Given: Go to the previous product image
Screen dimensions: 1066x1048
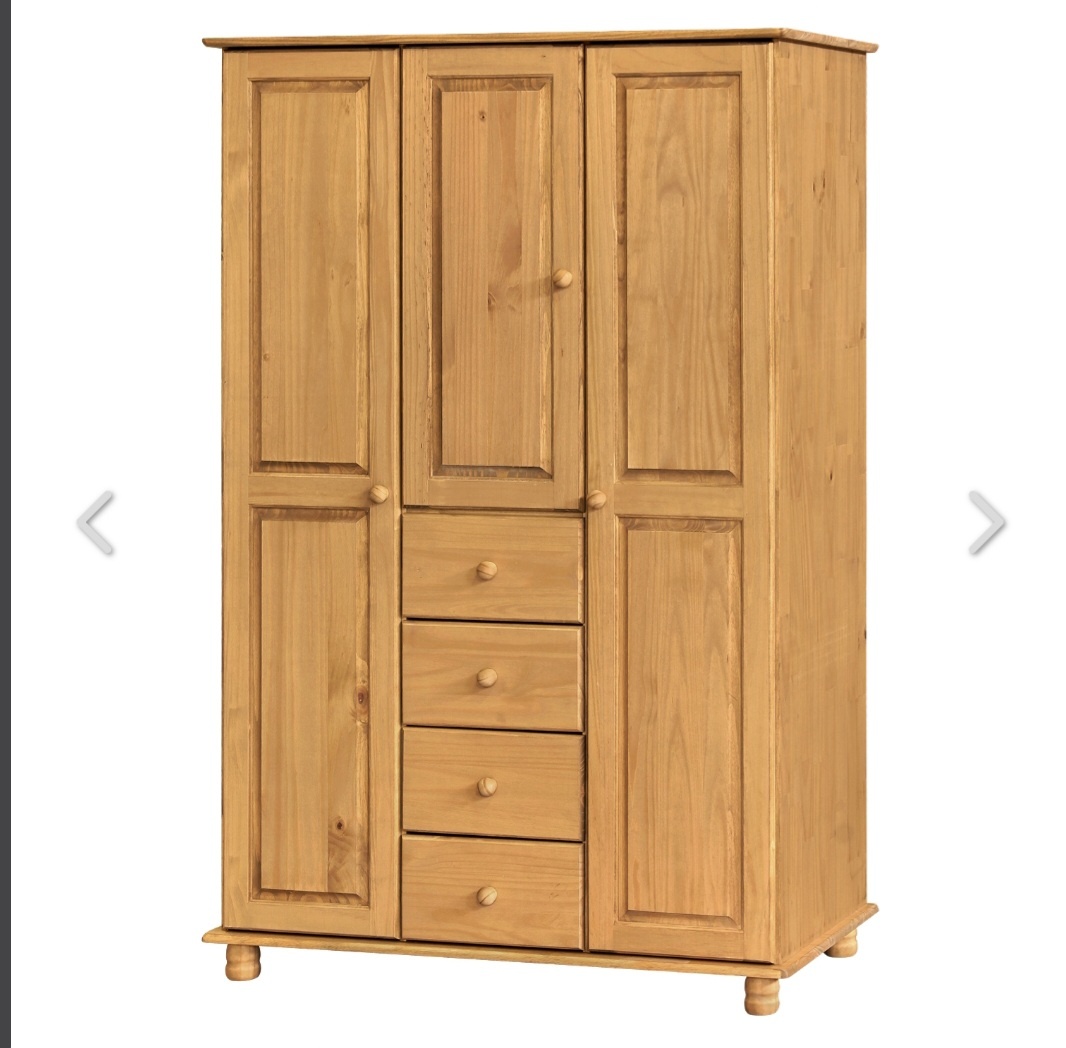Looking at the screenshot, I should (95, 522).
